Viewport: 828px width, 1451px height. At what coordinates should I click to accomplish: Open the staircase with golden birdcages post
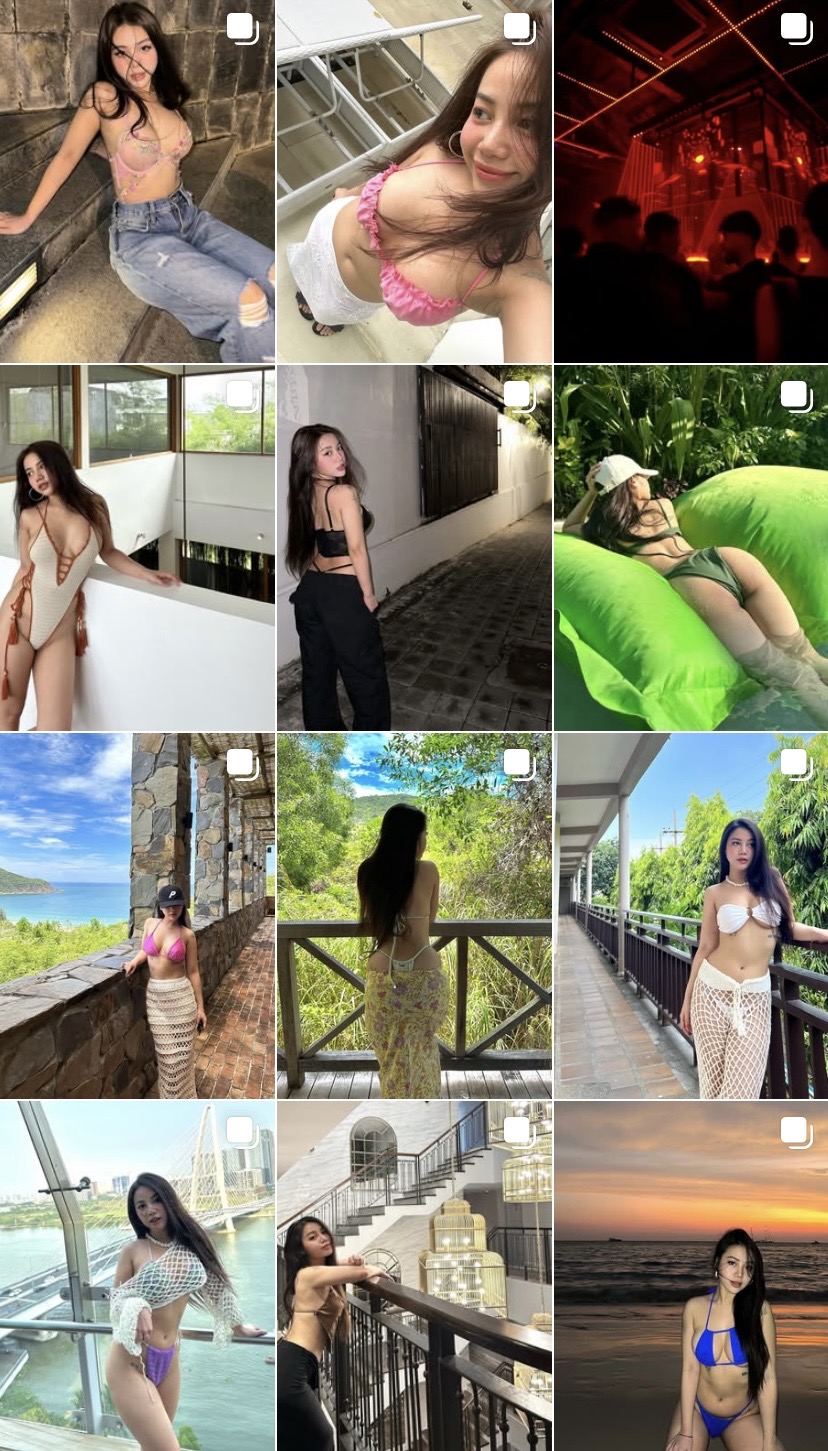[414, 1275]
